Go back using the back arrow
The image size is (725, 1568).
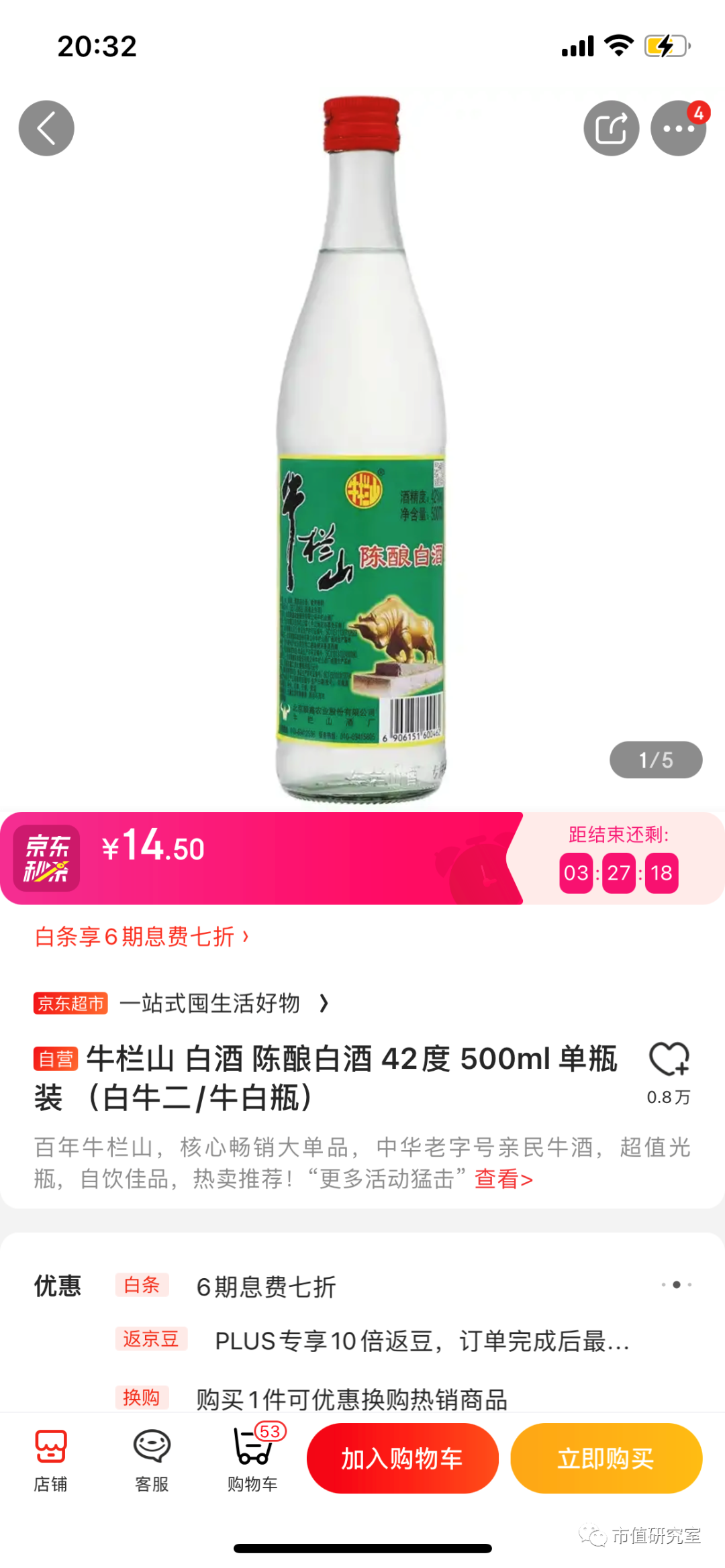pyautogui.click(x=46, y=128)
